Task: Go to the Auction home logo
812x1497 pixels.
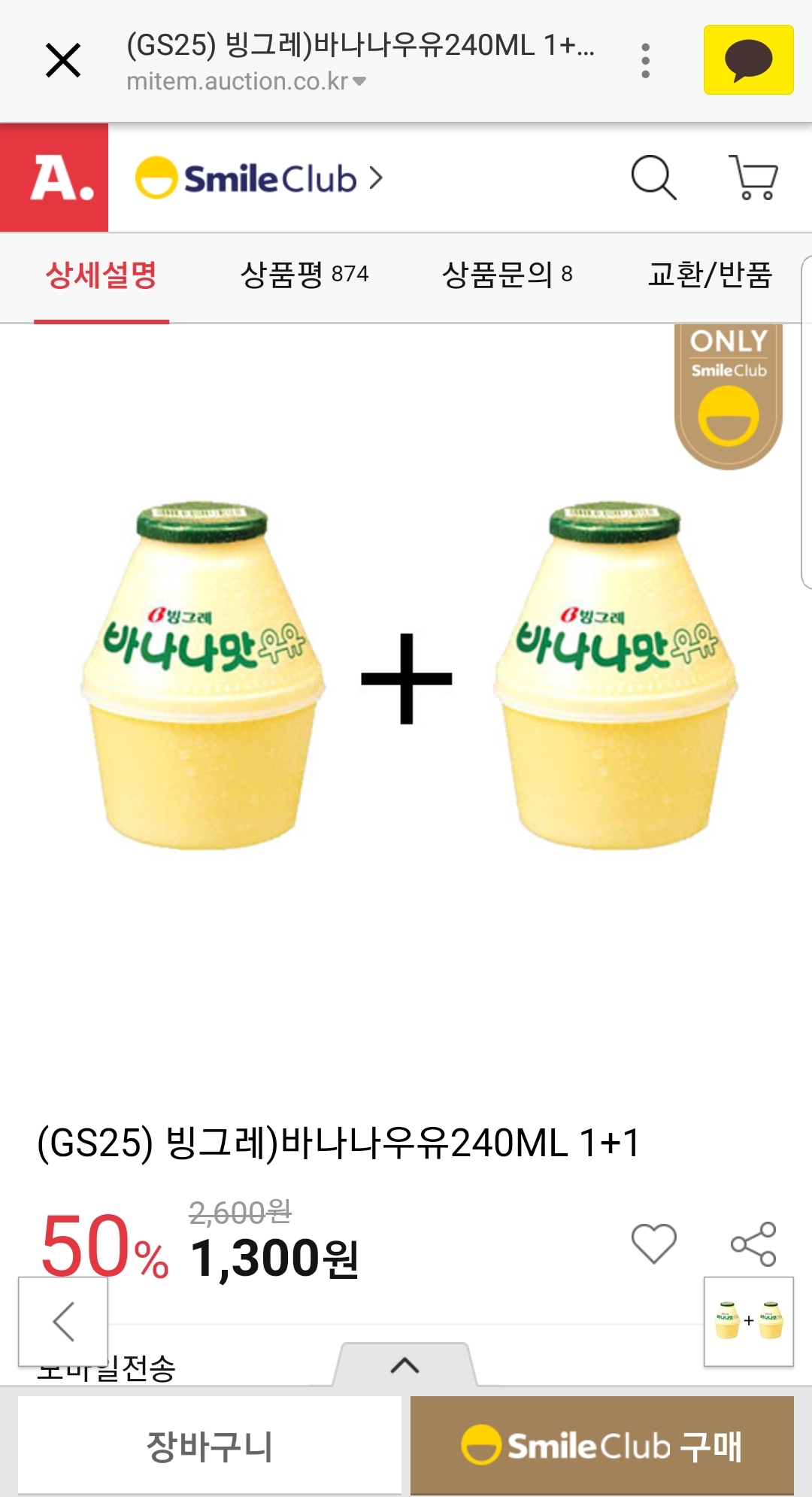Action: click(x=54, y=178)
